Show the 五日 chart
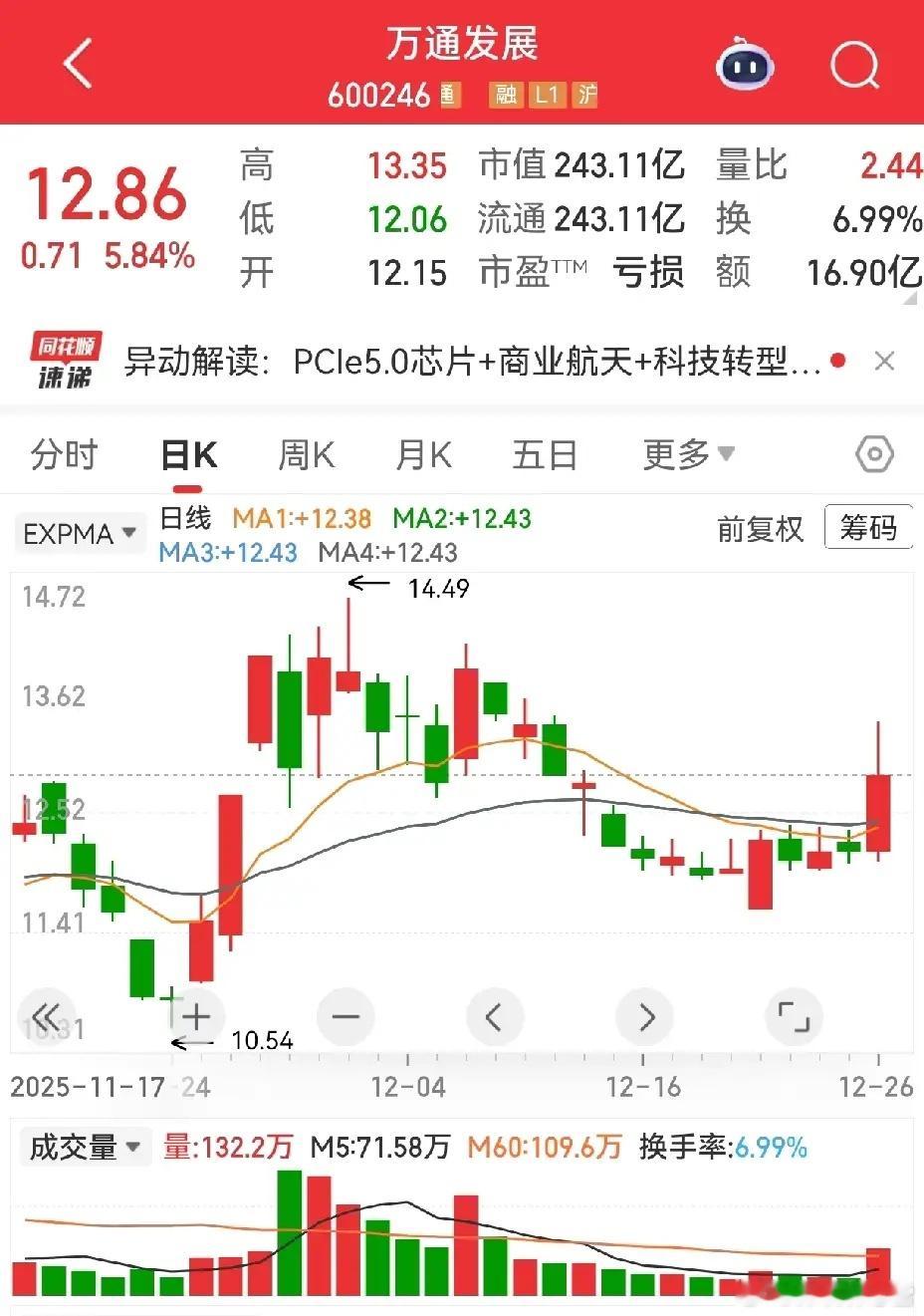924x1316 pixels. coord(544,455)
